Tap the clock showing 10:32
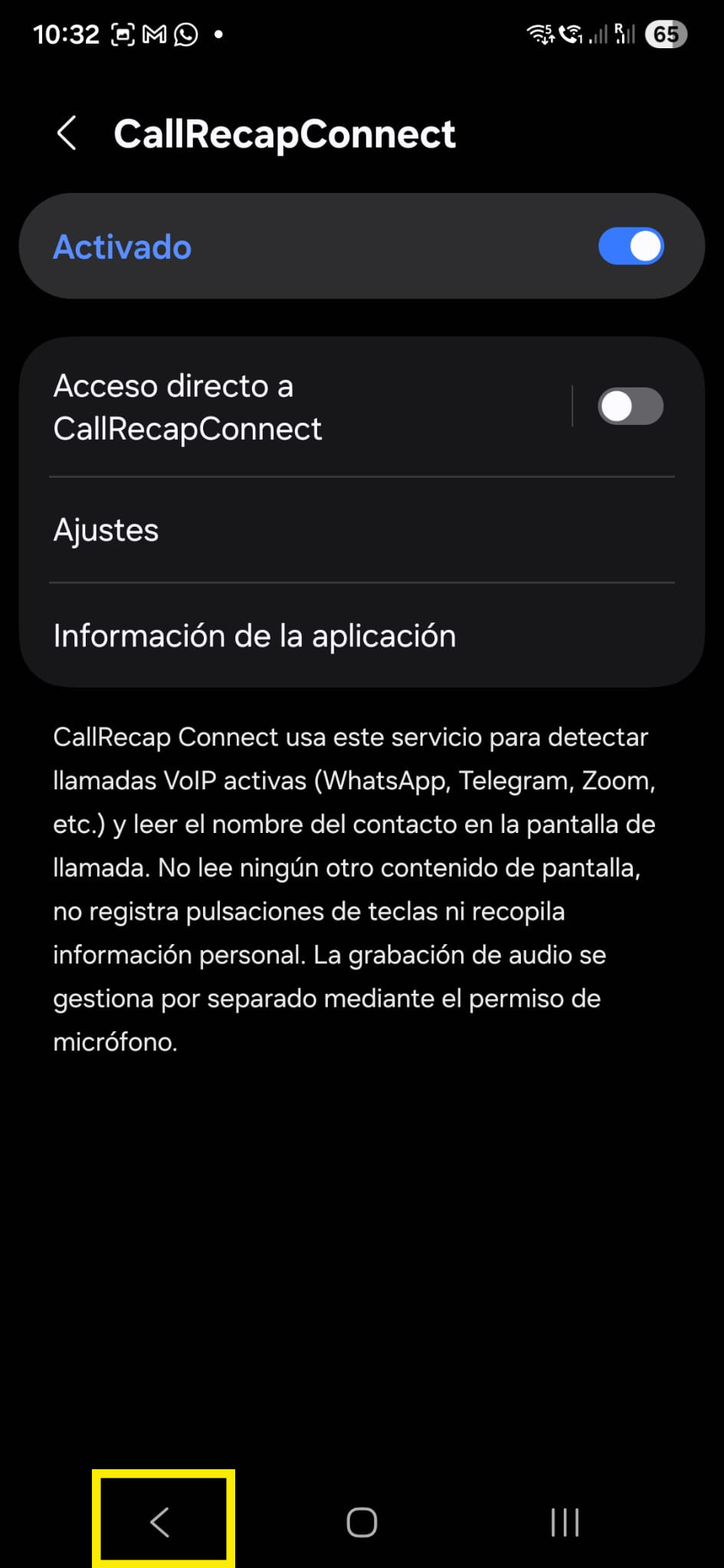724x1568 pixels. point(66,32)
